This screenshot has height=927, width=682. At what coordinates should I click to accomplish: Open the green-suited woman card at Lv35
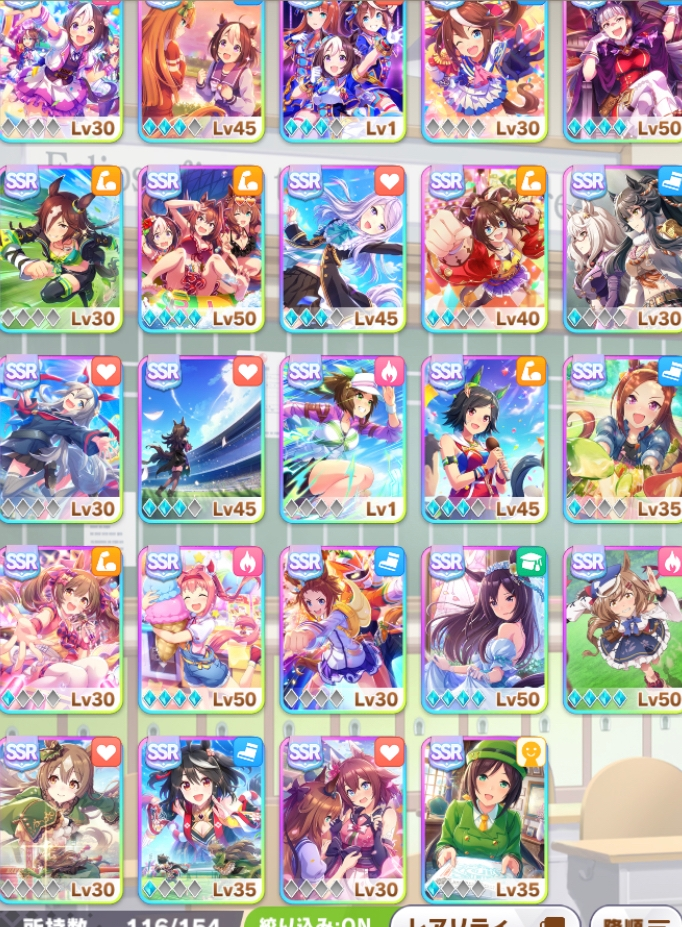pyautogui.click(x=484, y=820)
